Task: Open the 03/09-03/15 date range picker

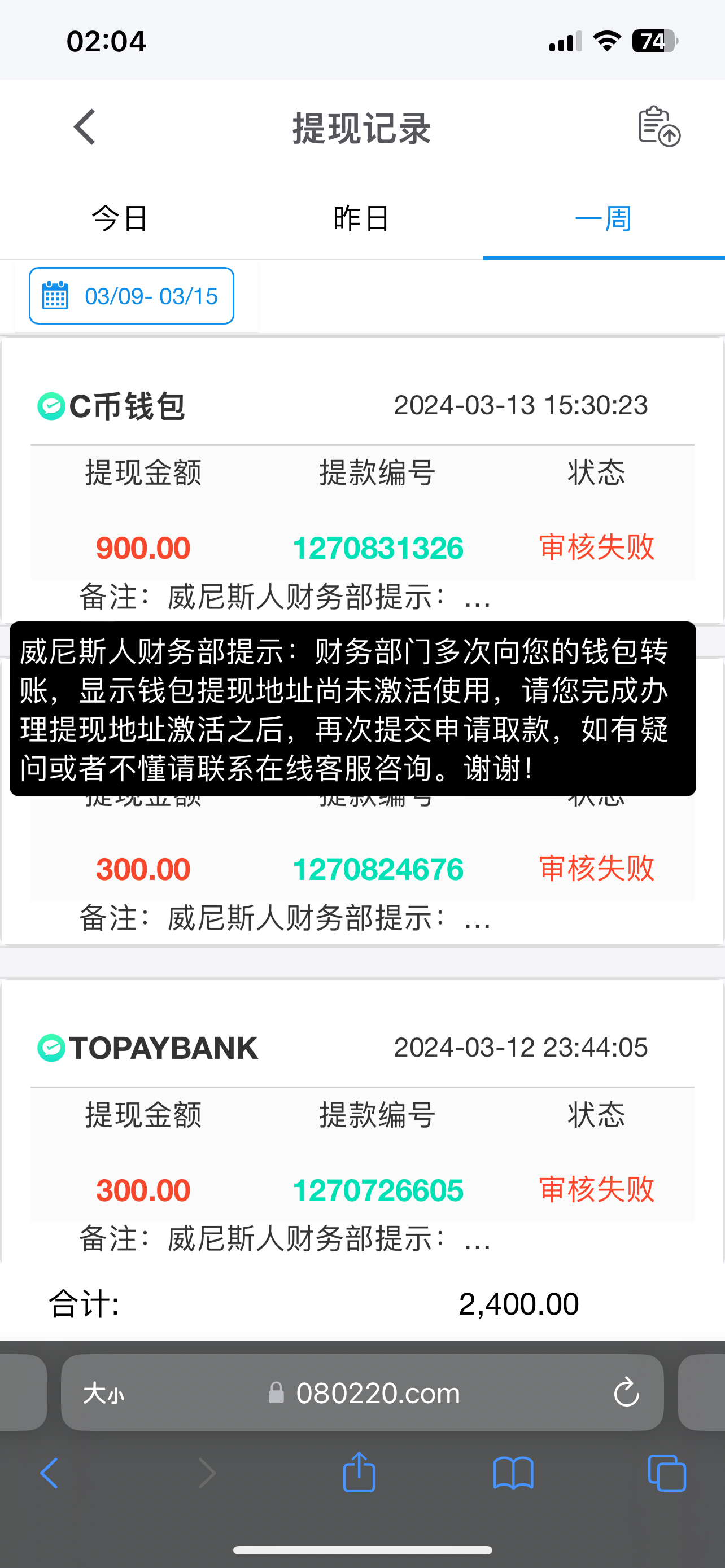Action: [x=132, y=296]
